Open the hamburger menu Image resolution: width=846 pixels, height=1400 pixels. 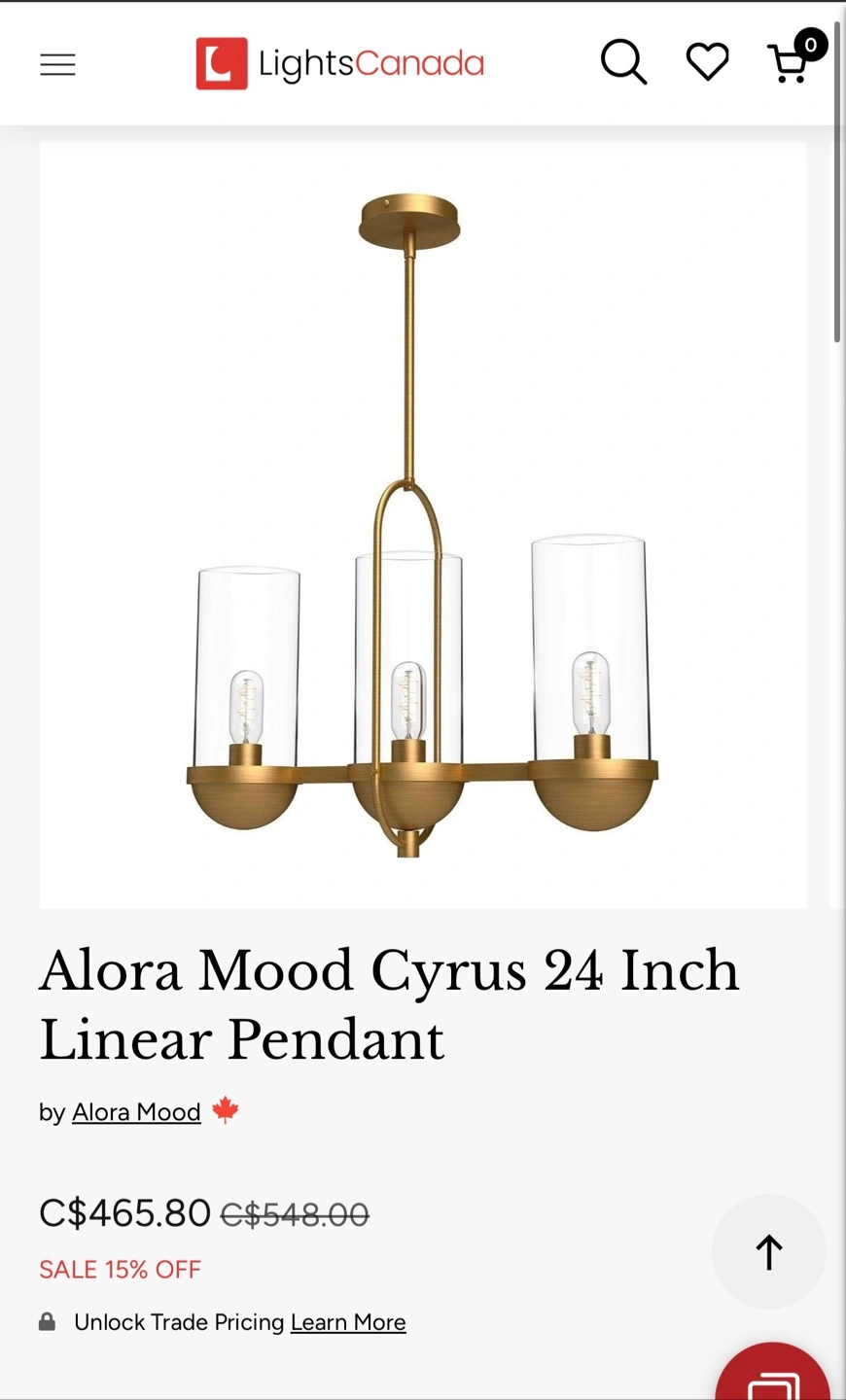tap(57, 65)
